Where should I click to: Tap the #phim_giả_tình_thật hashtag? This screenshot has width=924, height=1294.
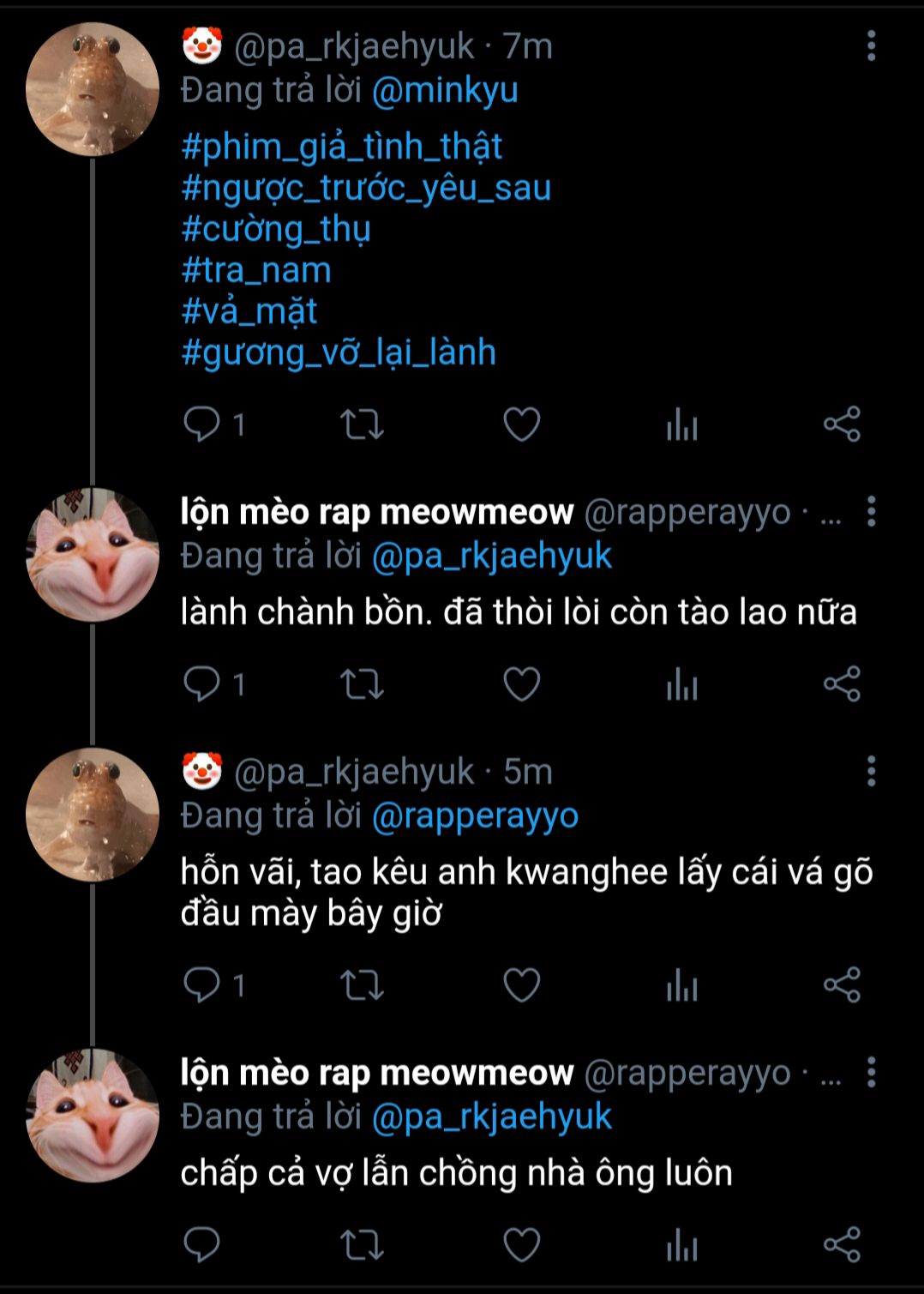pyautogui.click(x=341, y=147)
